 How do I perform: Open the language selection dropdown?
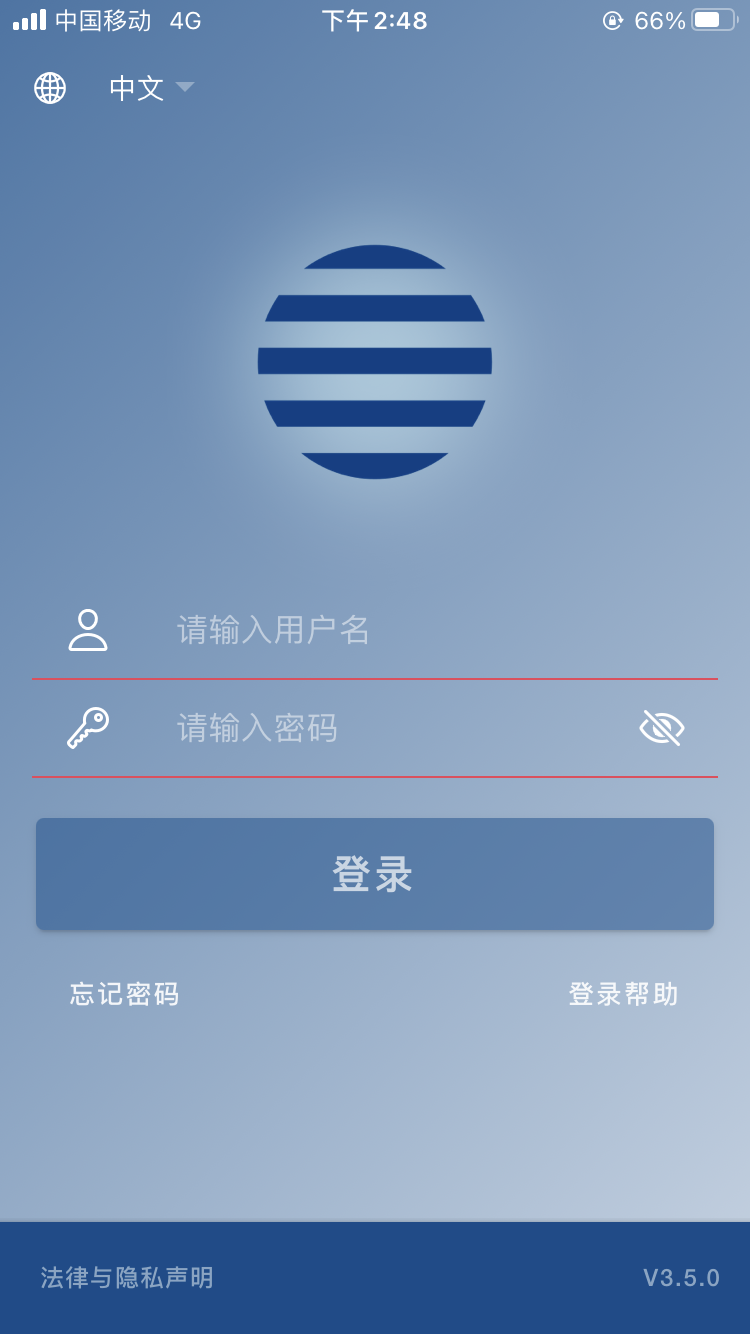pyautogui.click(x=150, y=88)
